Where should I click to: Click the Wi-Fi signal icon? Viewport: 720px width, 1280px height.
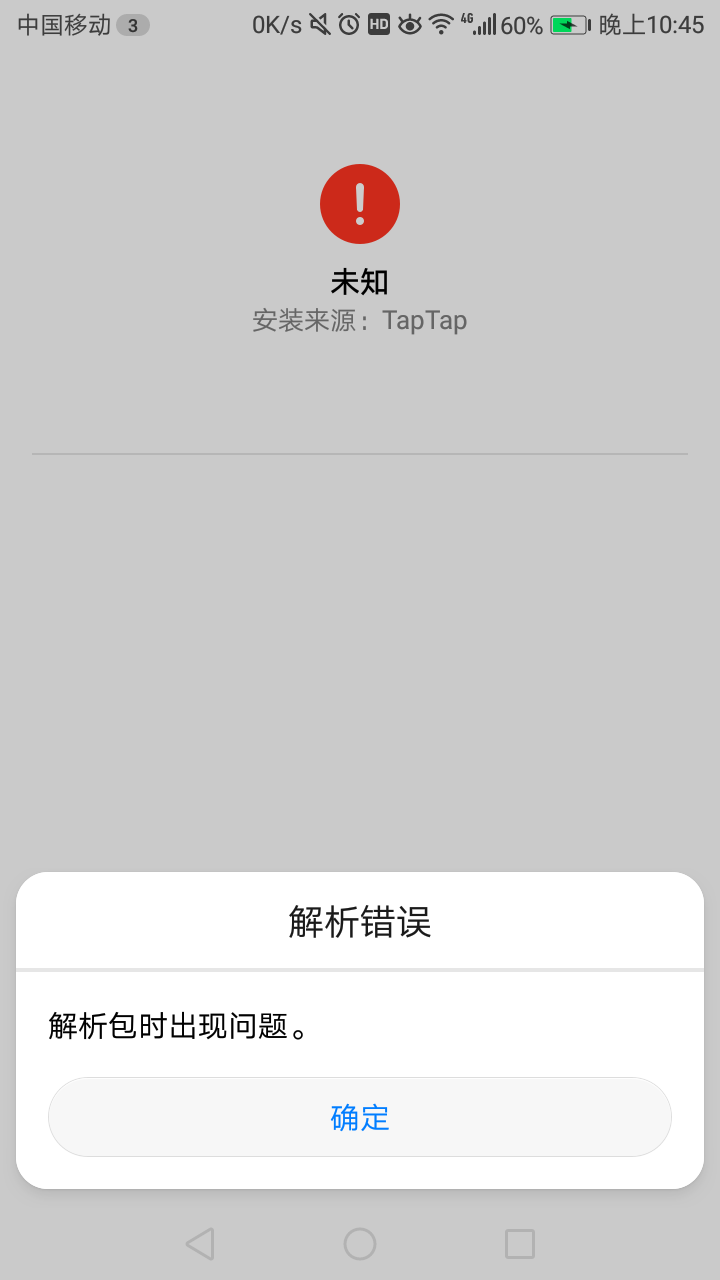point(441,22)
